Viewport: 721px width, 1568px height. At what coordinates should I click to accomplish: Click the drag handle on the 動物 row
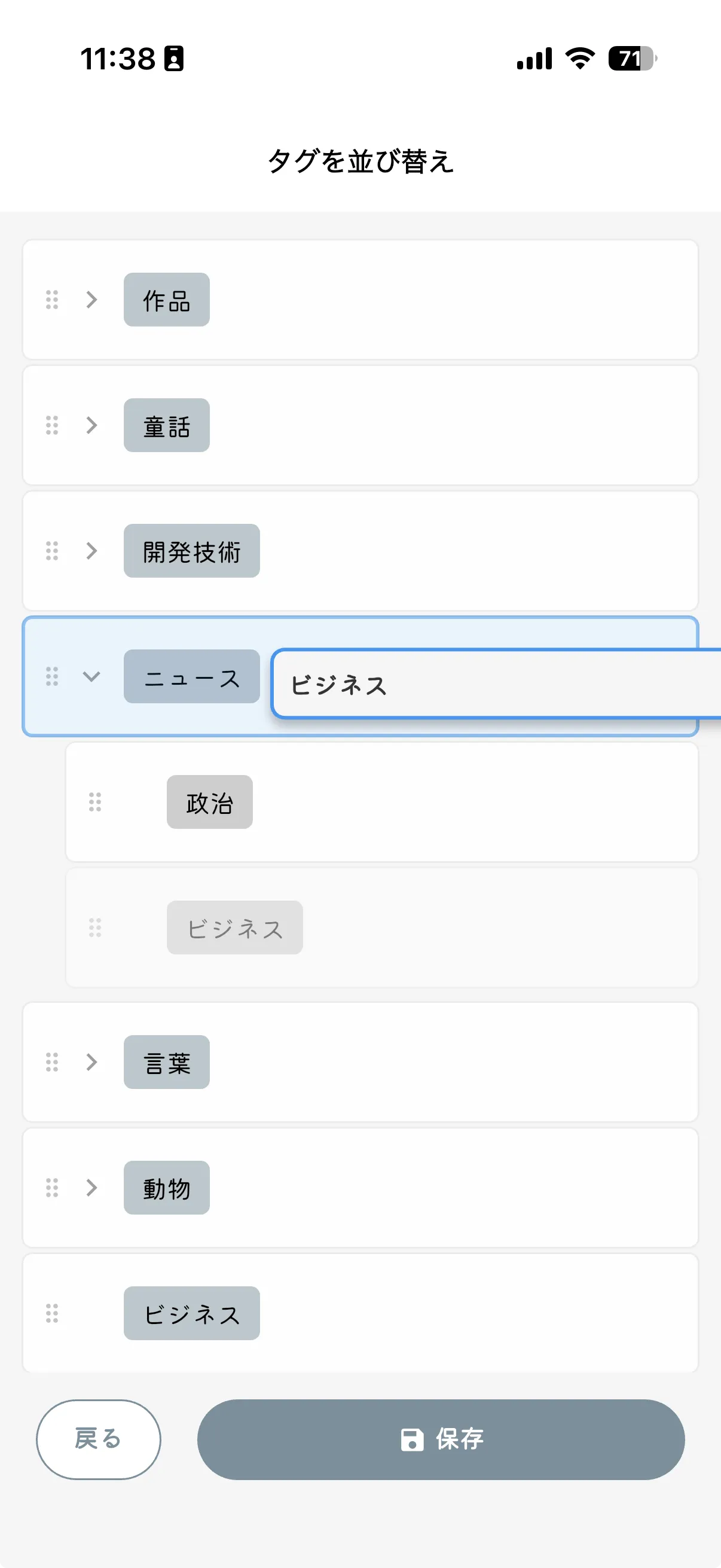51,1187
